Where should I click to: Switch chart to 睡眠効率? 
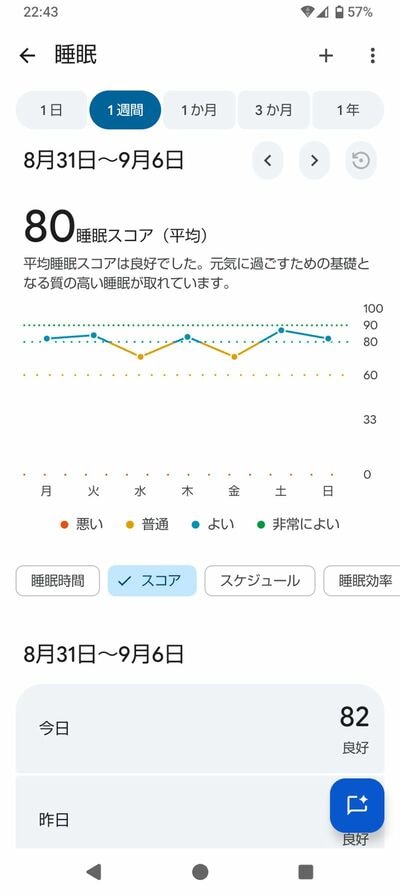coord(364,581)
